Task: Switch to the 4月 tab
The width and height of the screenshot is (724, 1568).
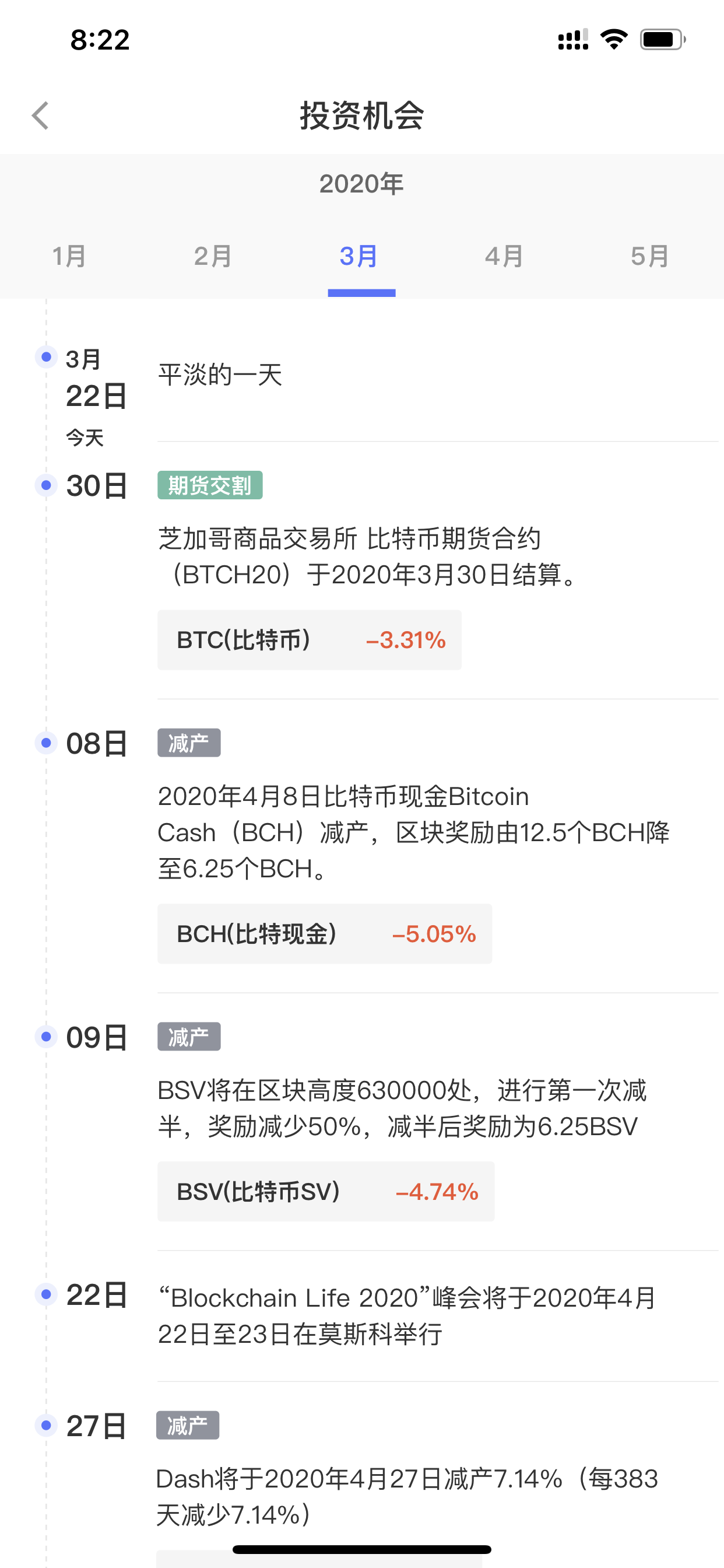Action: pos(504,256)
